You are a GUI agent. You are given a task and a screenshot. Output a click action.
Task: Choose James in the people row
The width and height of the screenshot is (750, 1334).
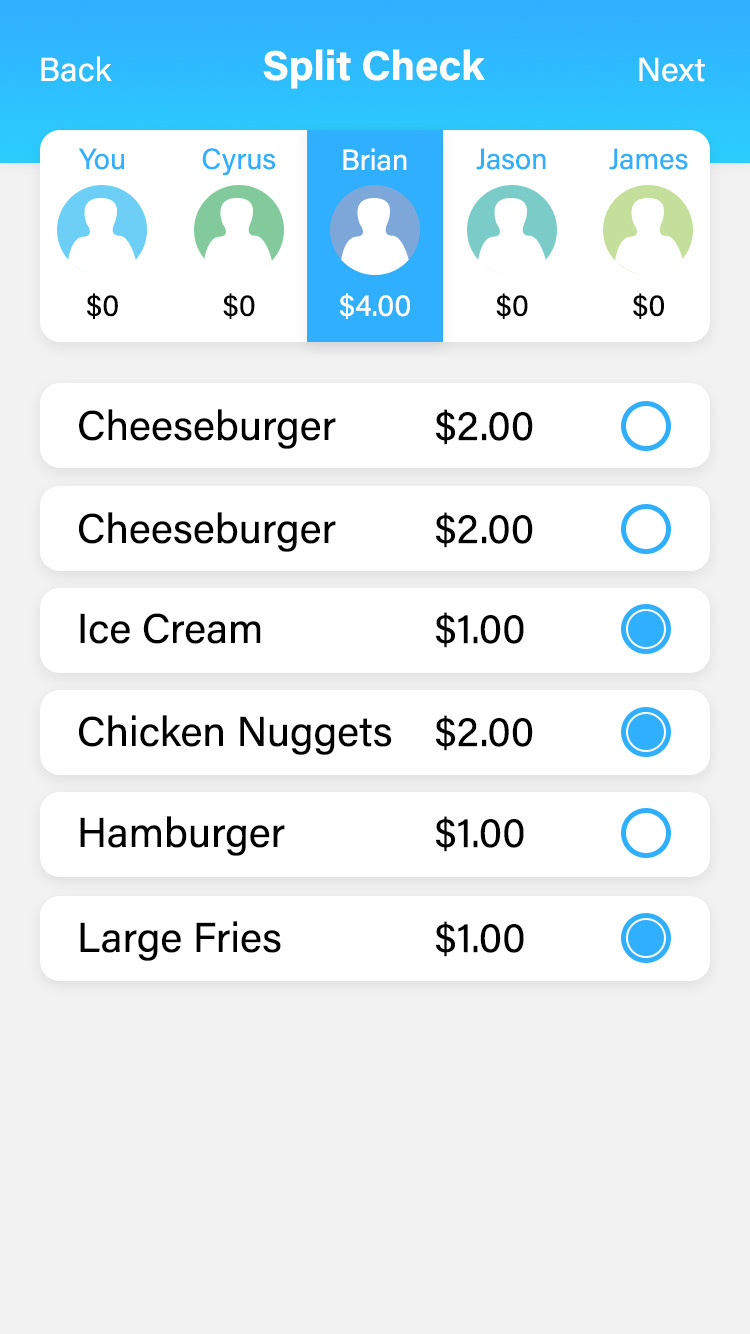pyautogui.click(x=648, y=236)
